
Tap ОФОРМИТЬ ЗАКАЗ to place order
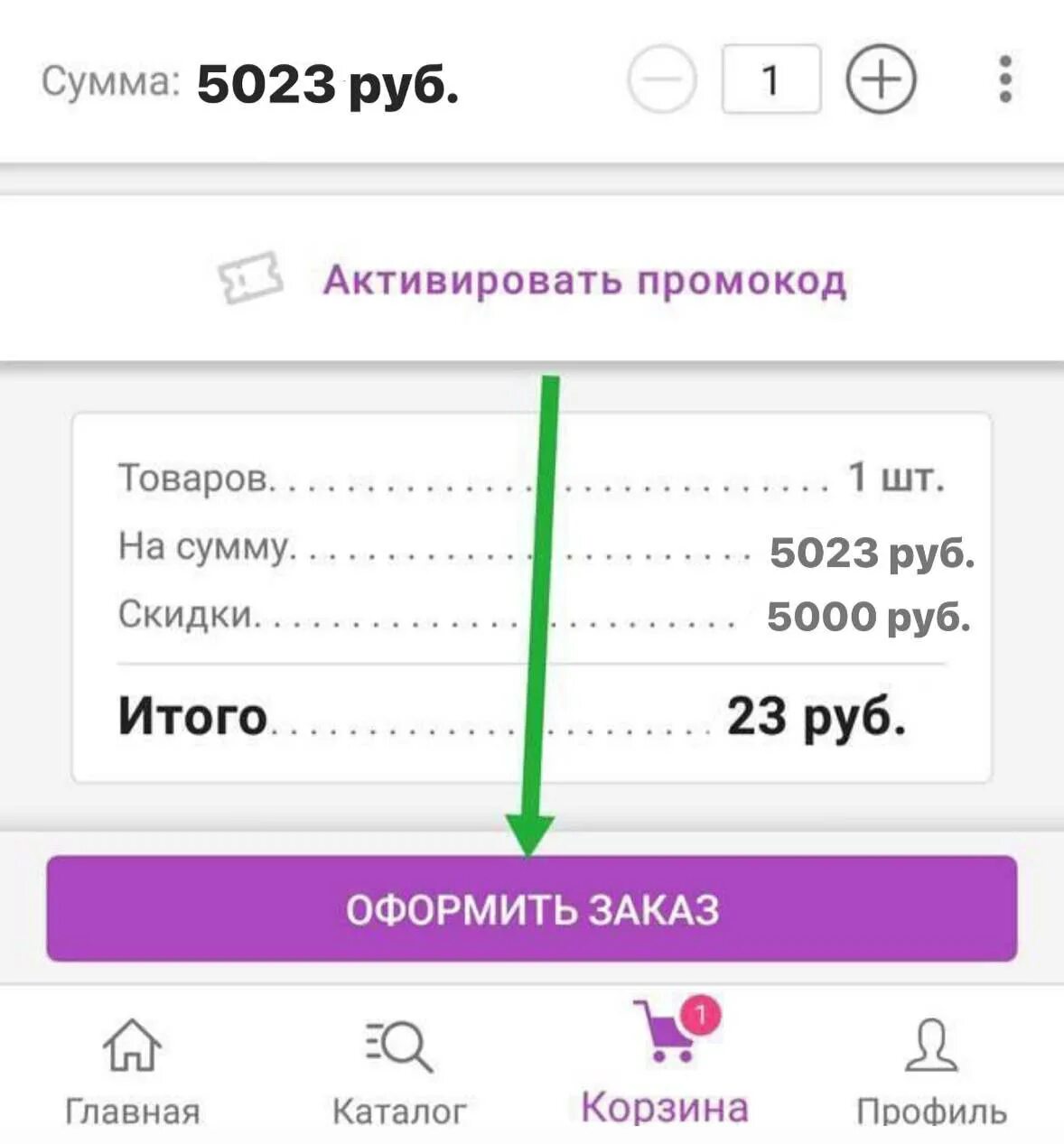532,908
